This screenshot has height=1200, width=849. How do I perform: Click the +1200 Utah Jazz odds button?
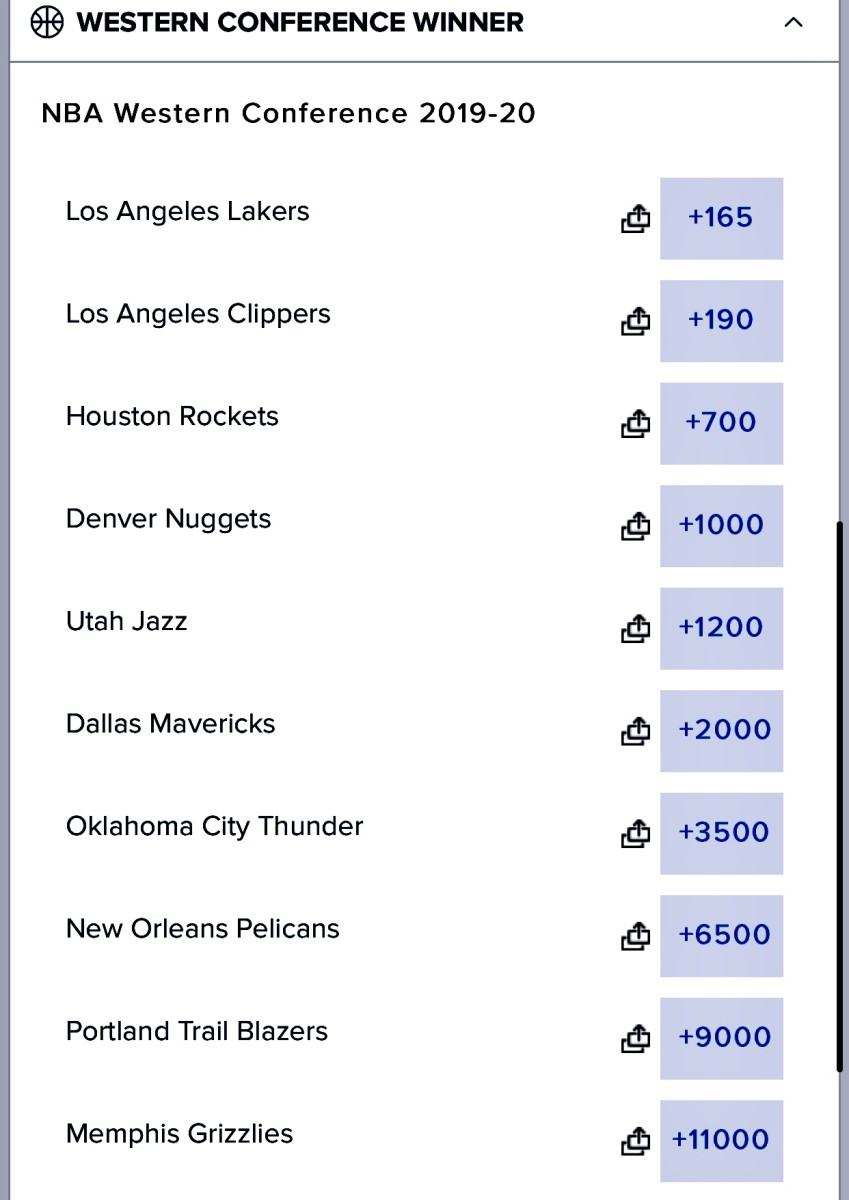click(722, 628)
